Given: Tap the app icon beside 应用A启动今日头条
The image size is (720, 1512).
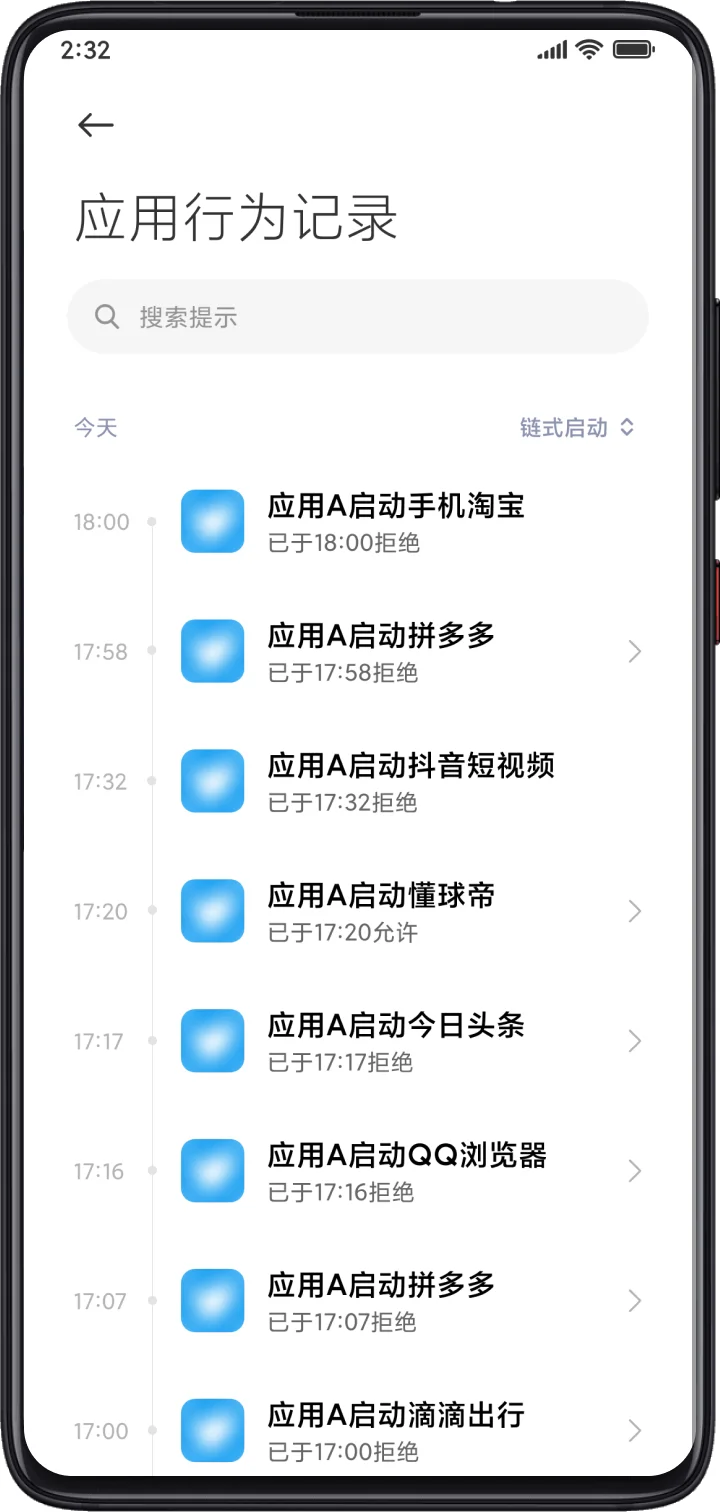Looking at the screenshot, I should coord(212,1041).
